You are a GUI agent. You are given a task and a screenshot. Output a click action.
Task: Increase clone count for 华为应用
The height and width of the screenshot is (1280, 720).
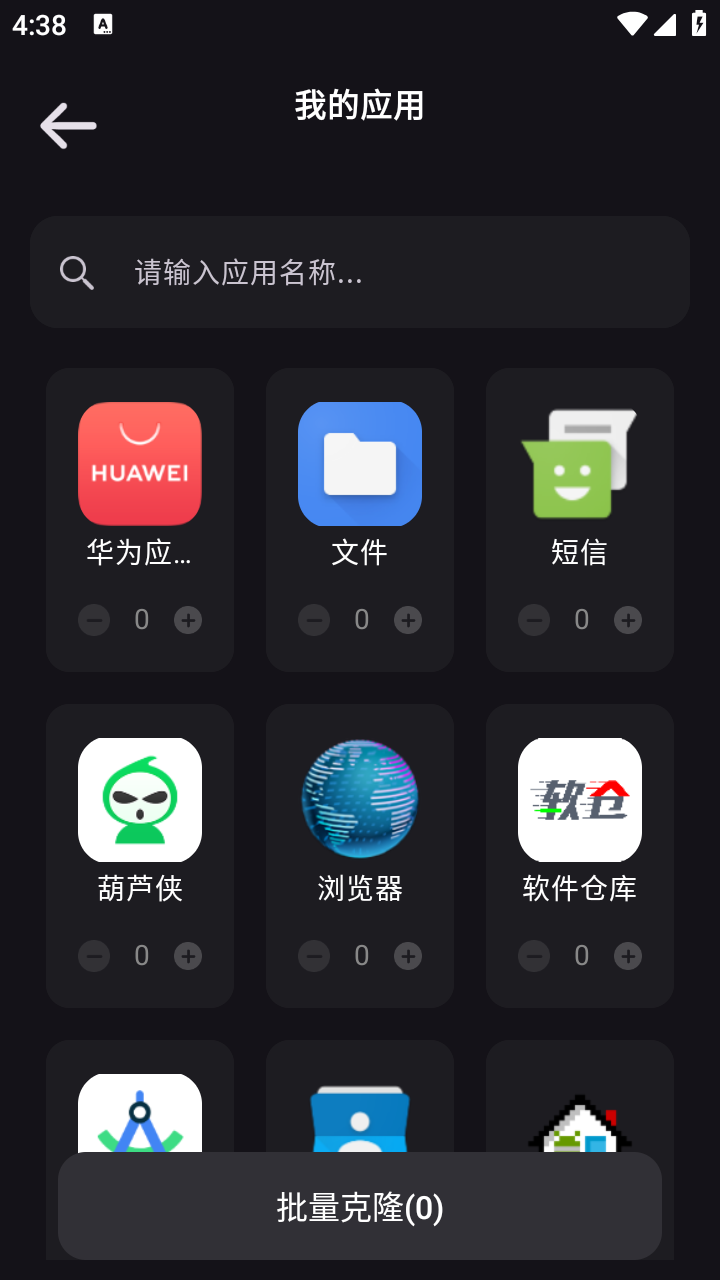point(188,620)
